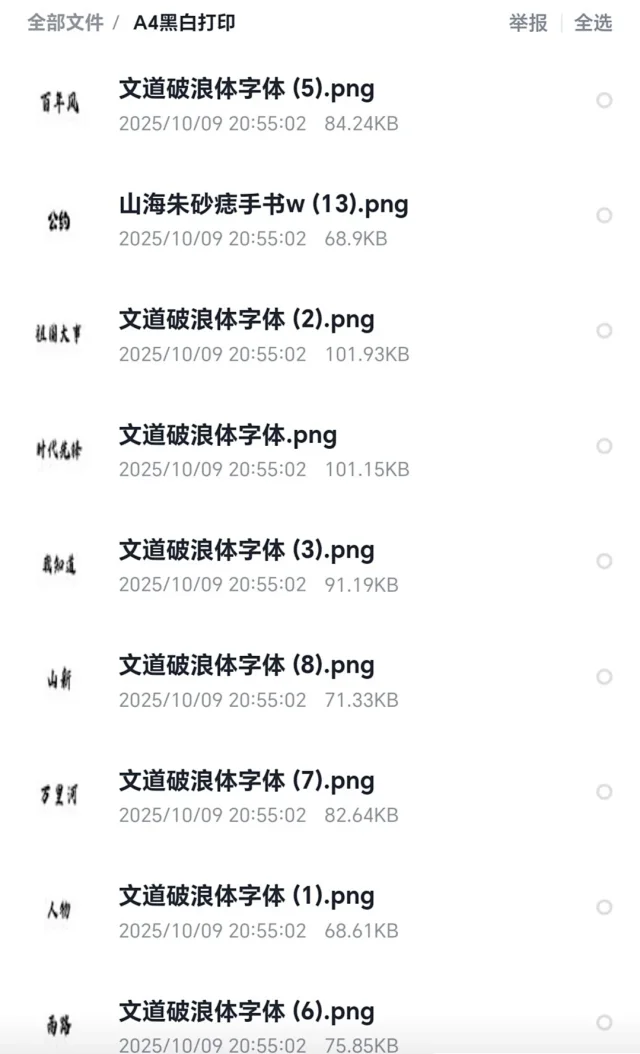640x1054 pixels.
Task: Select checkbox for 文道破浪体字体 (7).png
Action: coord(604,792)
